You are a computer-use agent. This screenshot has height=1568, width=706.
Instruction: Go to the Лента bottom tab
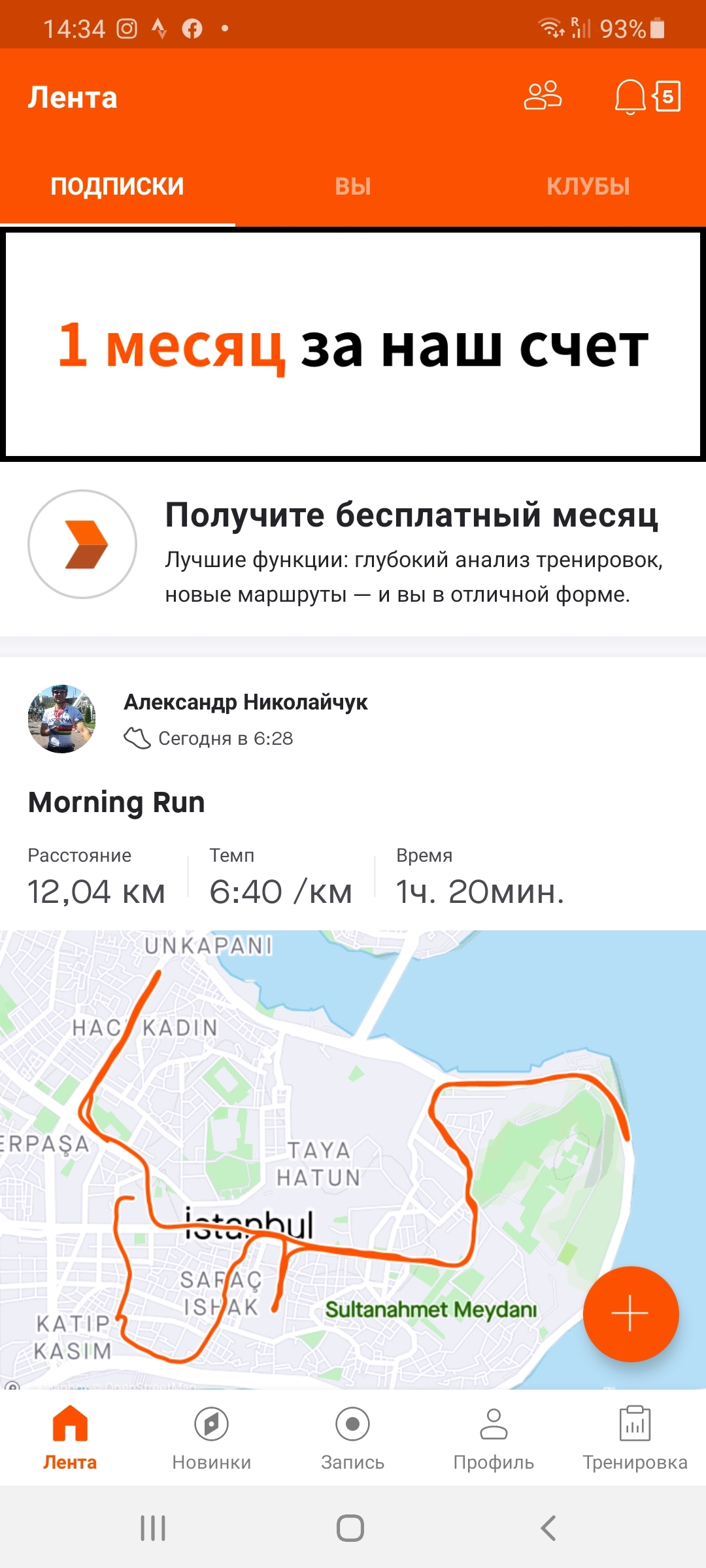point(70,1439)
